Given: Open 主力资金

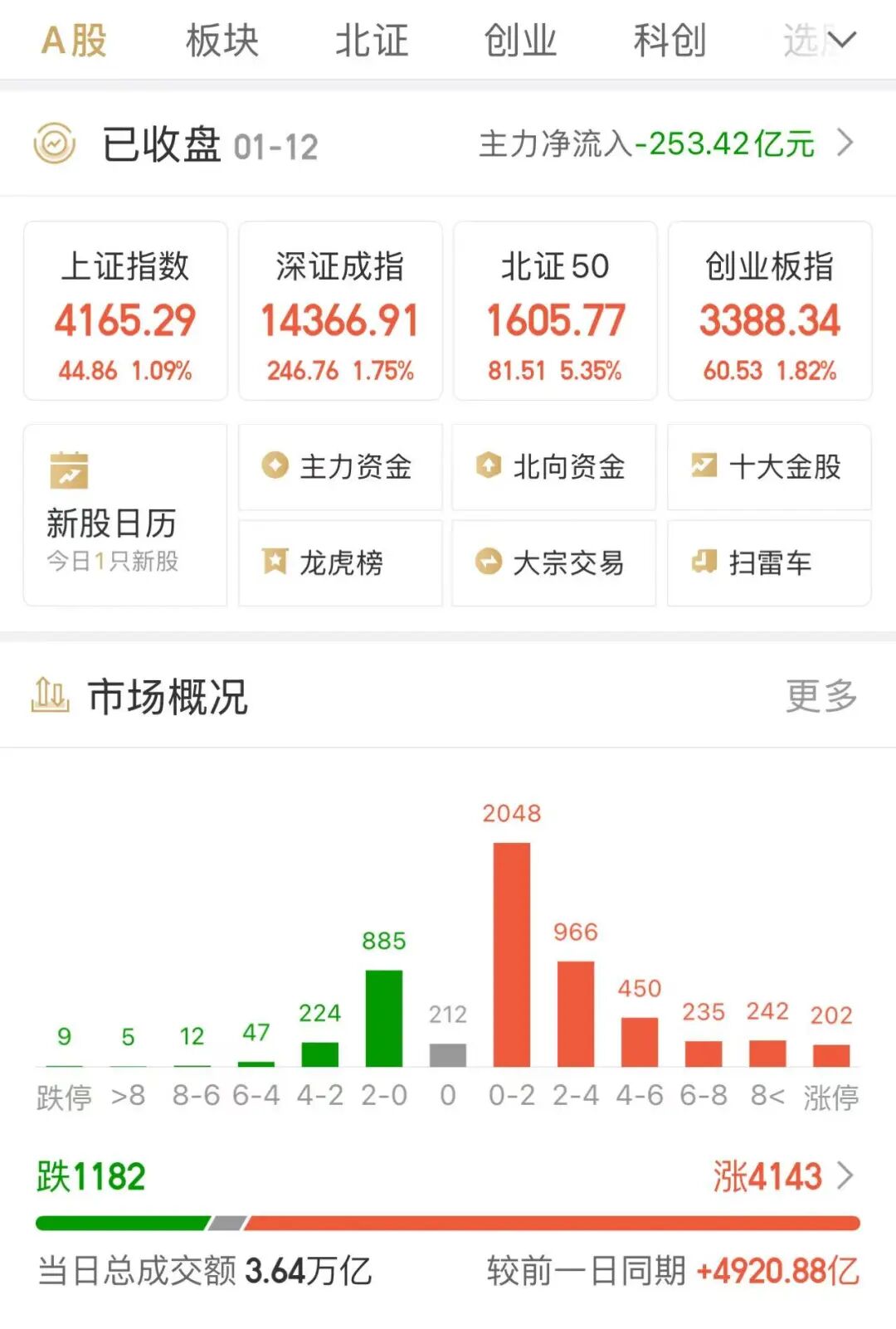Looking at the screenshot, I should tap(340, 467).
